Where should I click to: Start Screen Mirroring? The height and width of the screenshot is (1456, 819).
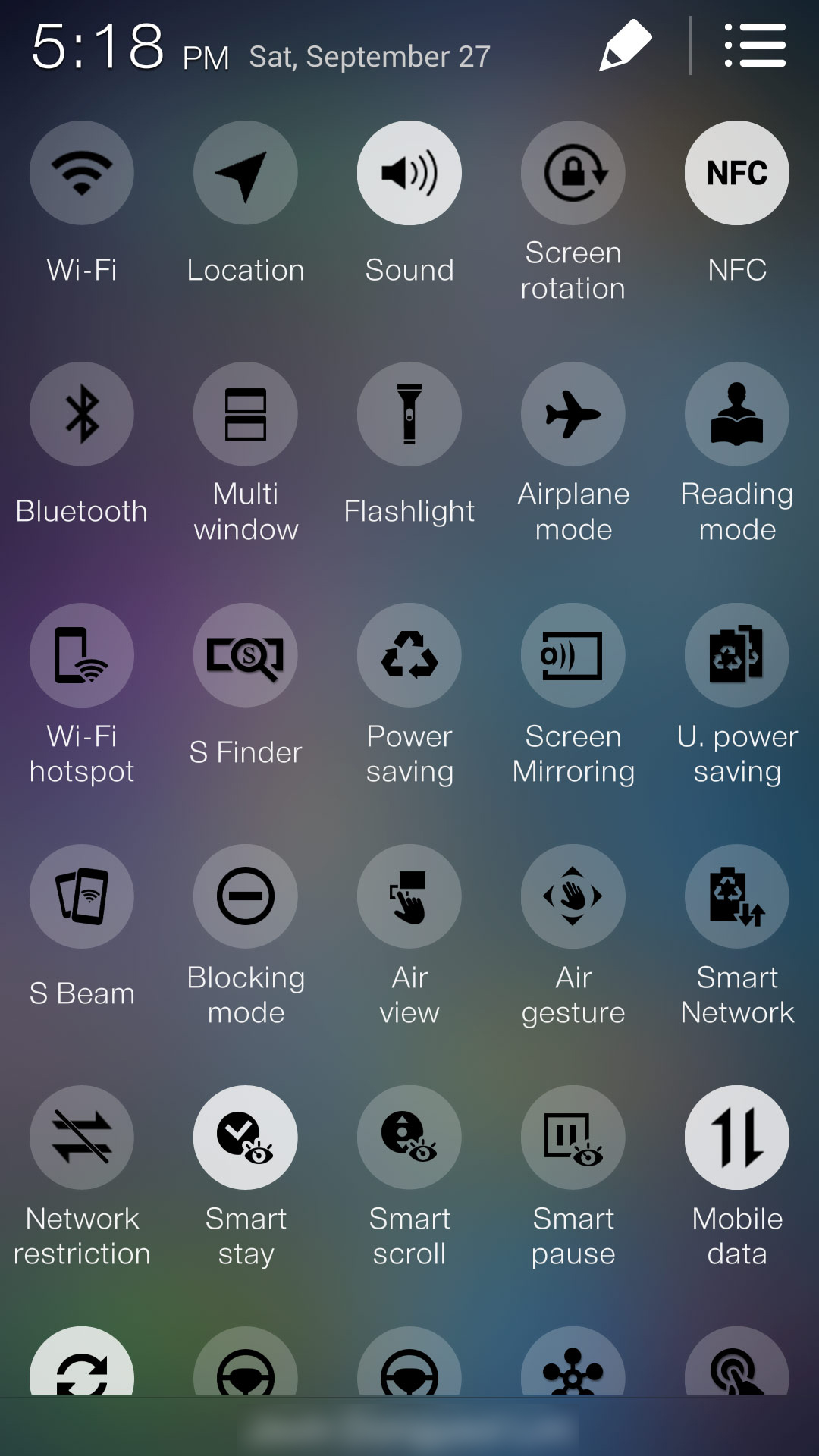[573, 655]
